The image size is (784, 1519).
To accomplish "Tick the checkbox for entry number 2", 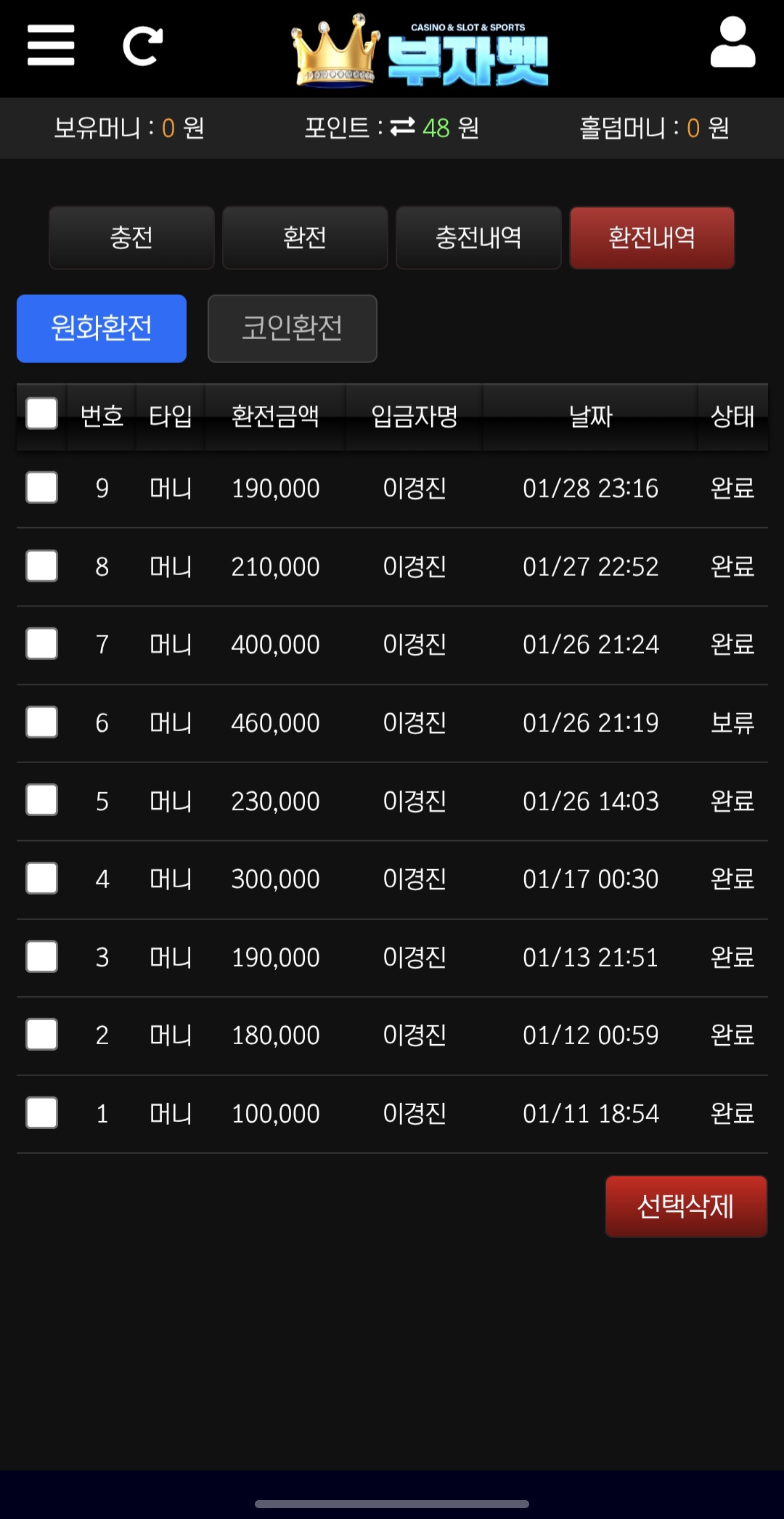I will 42,1035.
